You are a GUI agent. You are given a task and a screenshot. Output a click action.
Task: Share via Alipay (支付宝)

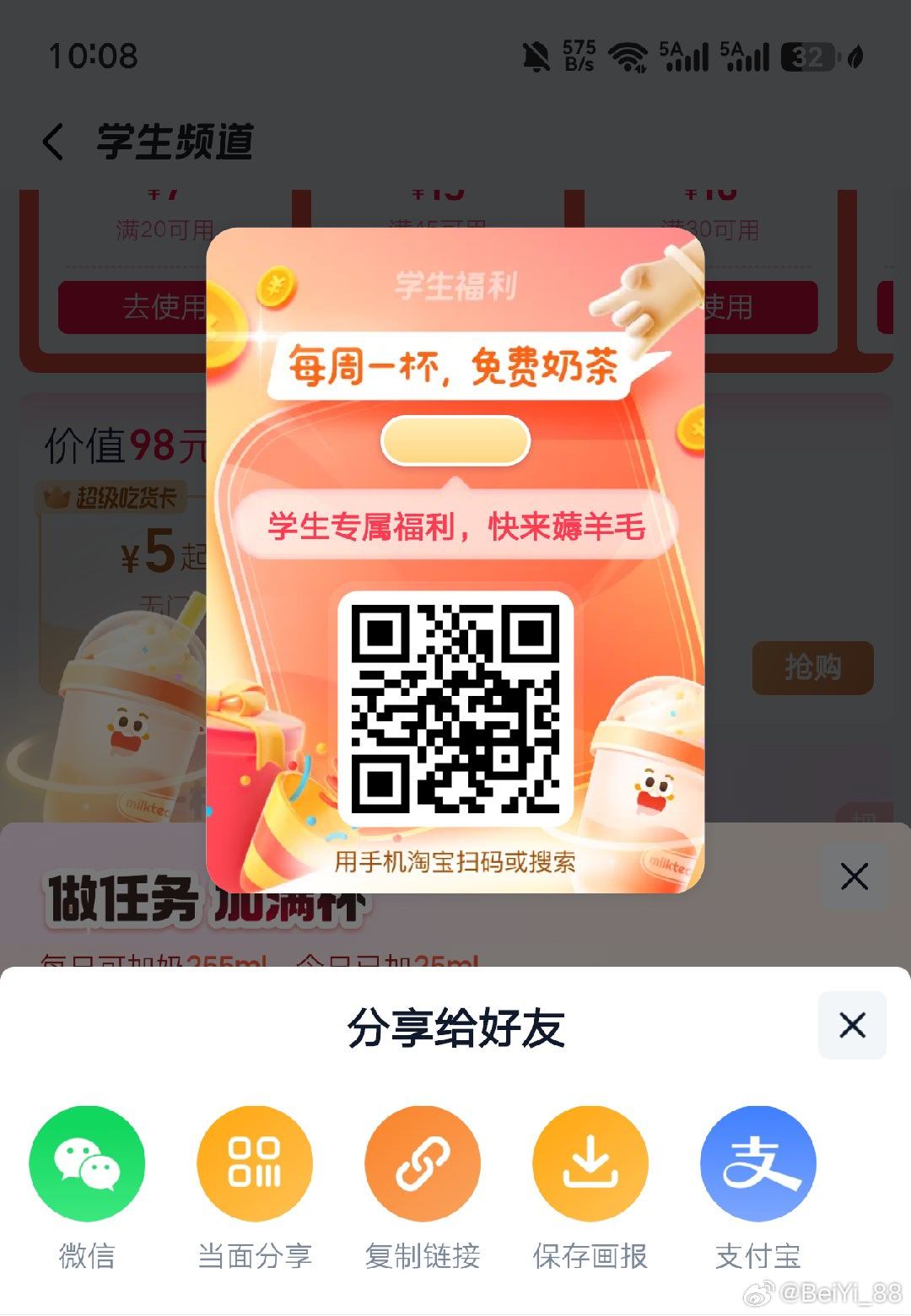757,1163
